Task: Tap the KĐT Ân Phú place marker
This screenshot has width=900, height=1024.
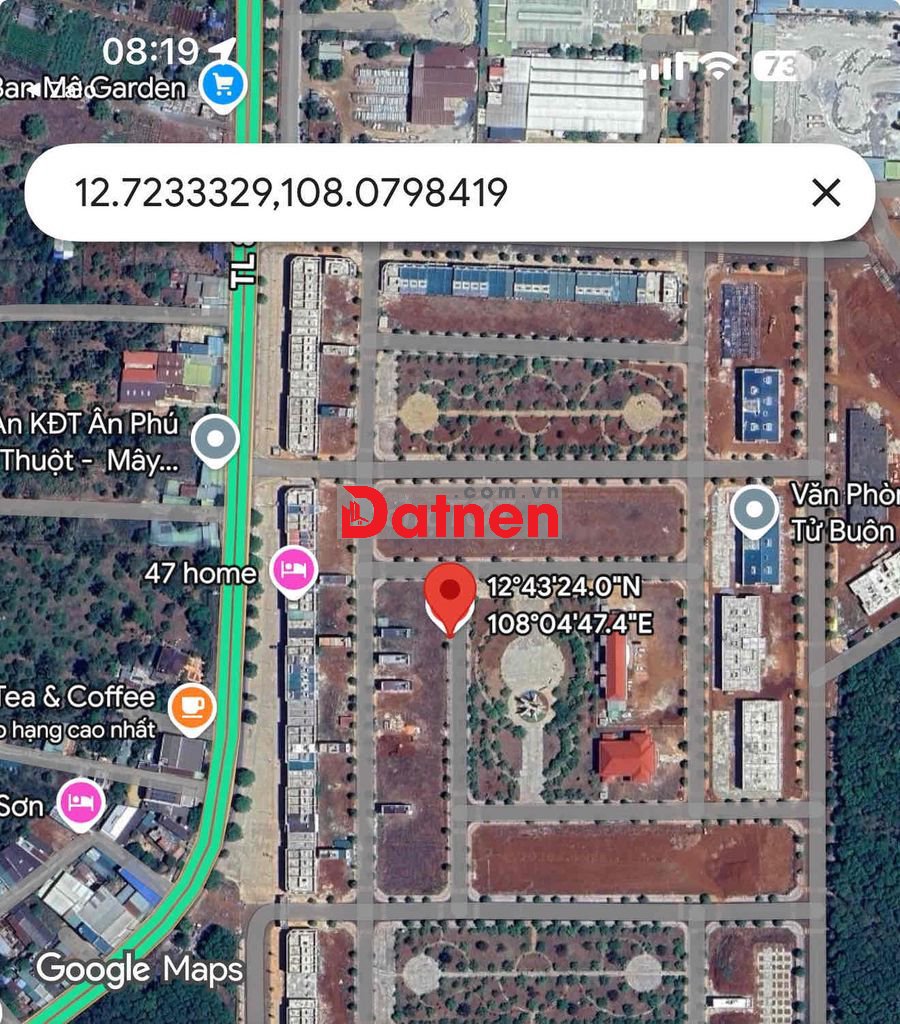Action: [x=215, y=440]
